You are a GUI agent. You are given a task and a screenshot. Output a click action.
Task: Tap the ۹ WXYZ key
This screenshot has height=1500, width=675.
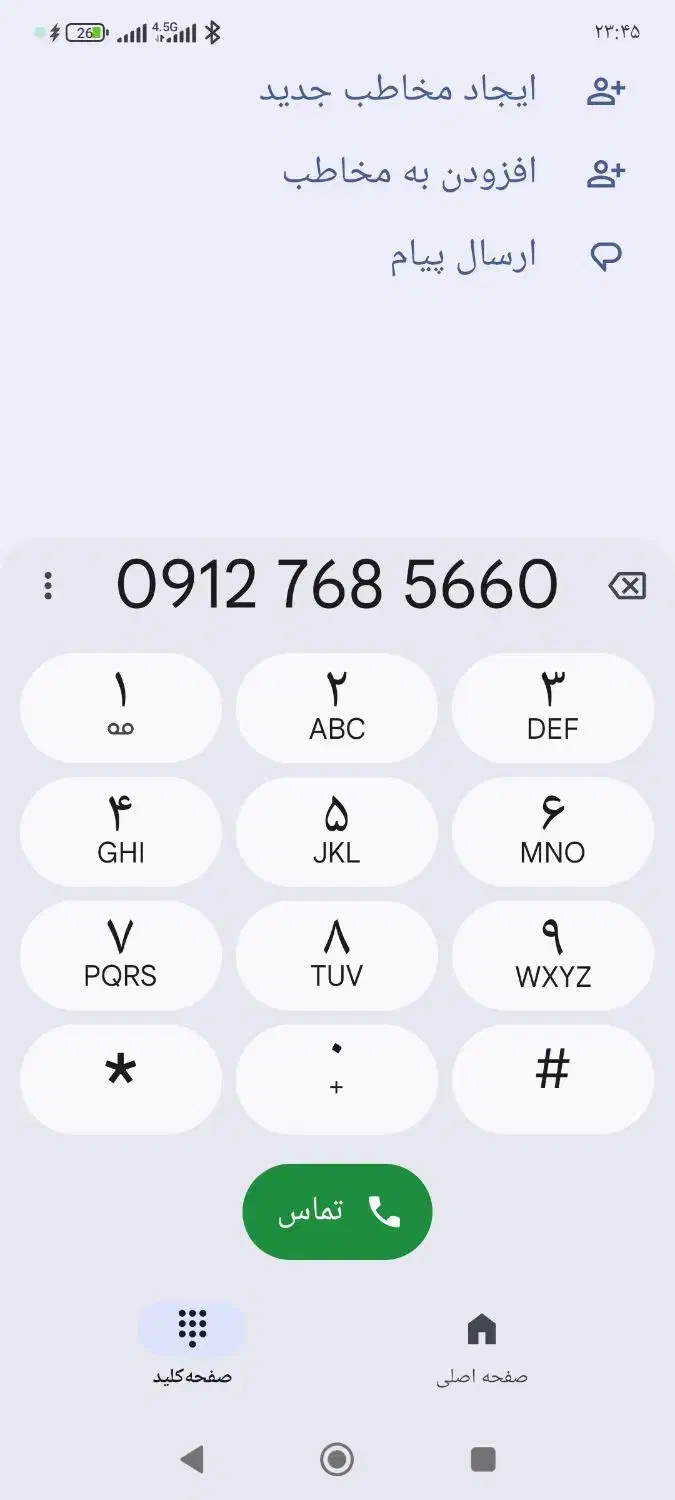(553, 955)
